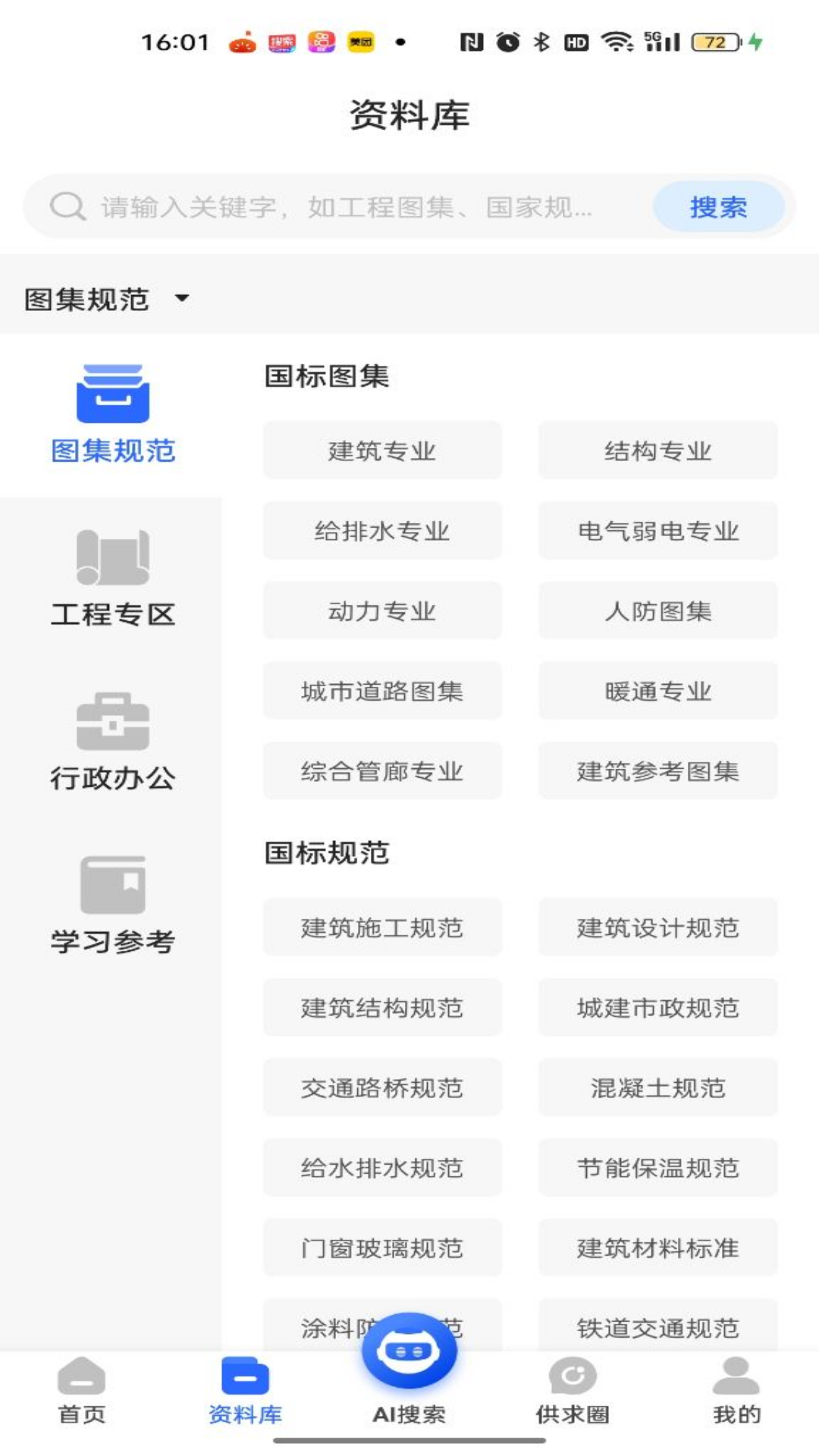Go to 首页 tab
The height and width of the screenshot is (1456, 819).
[82, 1392]
